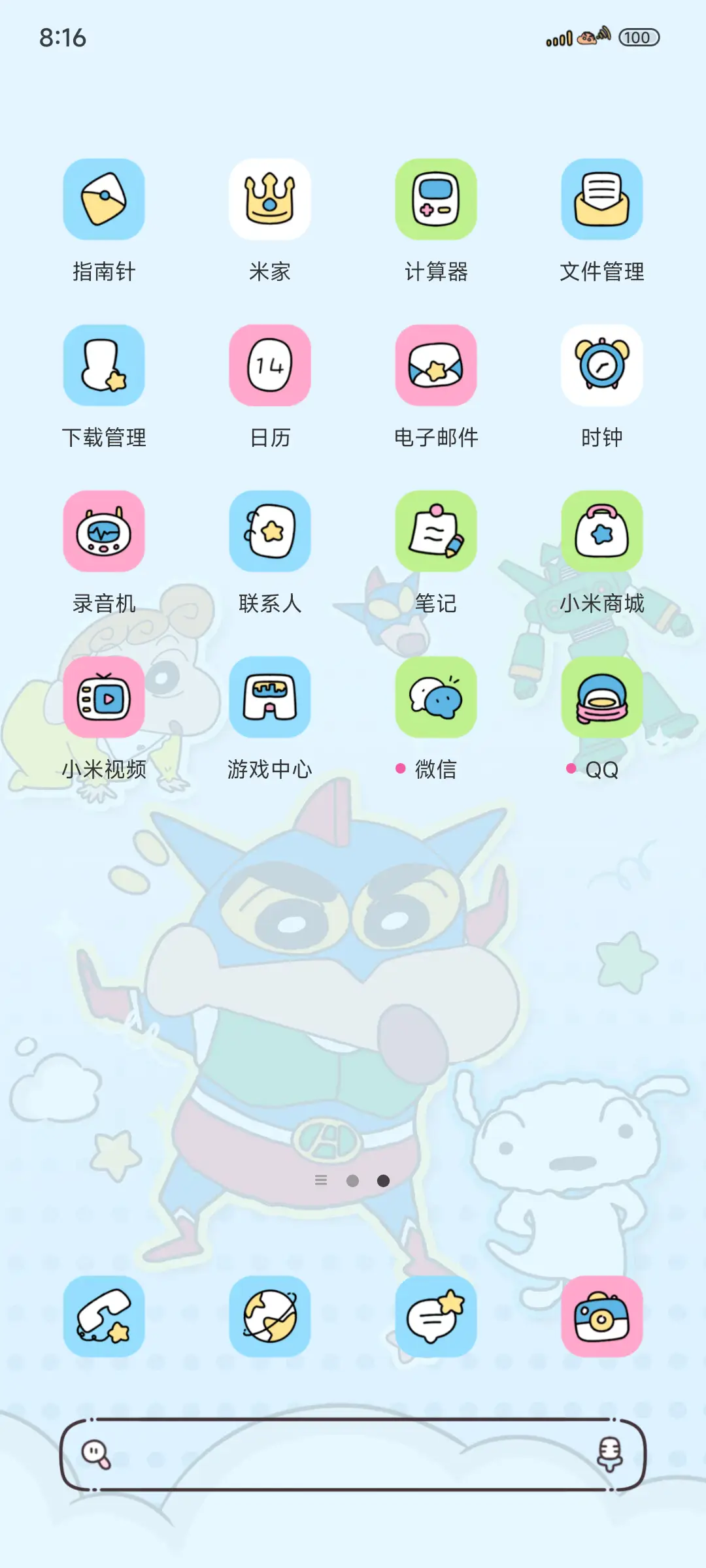Open 微信 WeChat with unread notification
The height and width of the screenshot is (1568, 706).
click(435, 696)
